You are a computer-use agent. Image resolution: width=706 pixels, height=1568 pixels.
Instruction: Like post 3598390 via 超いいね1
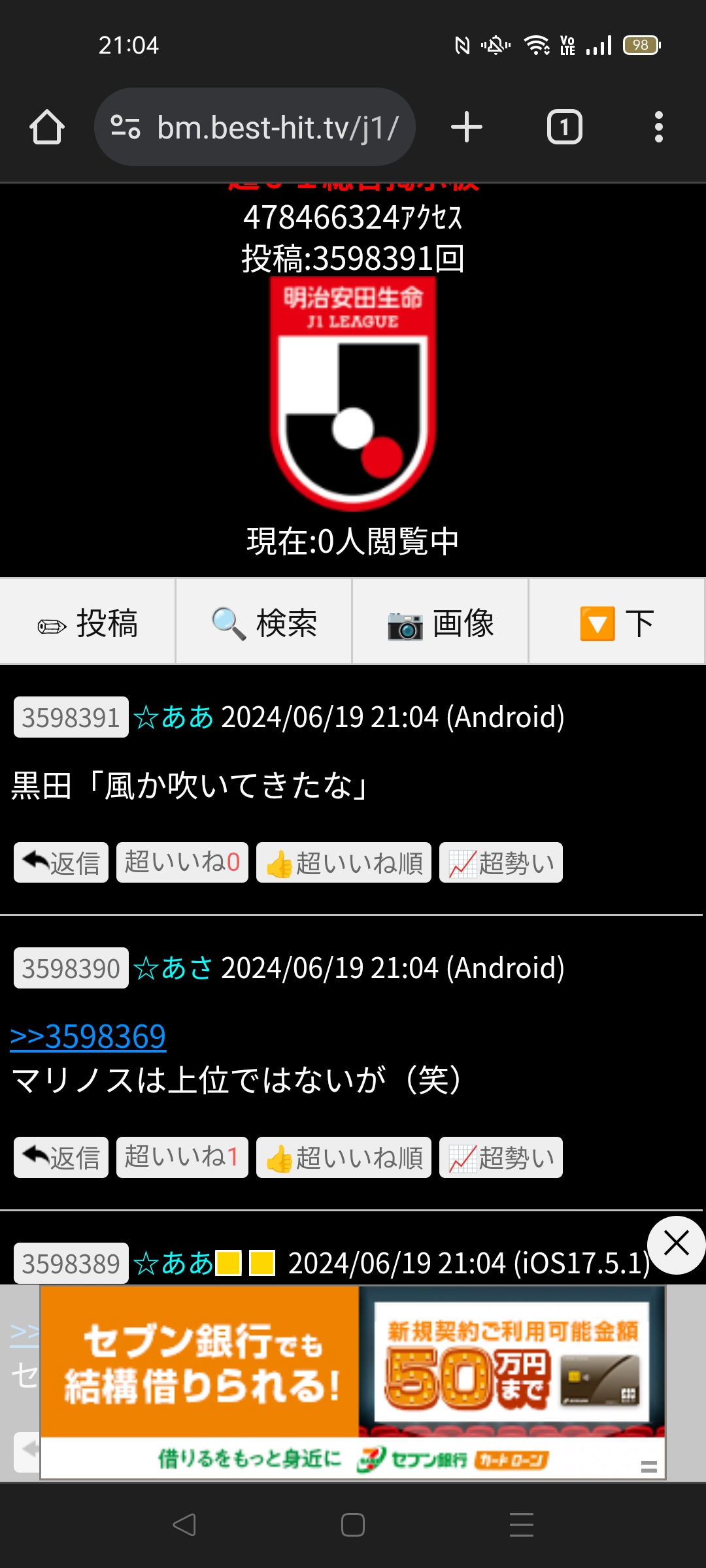182,1157
